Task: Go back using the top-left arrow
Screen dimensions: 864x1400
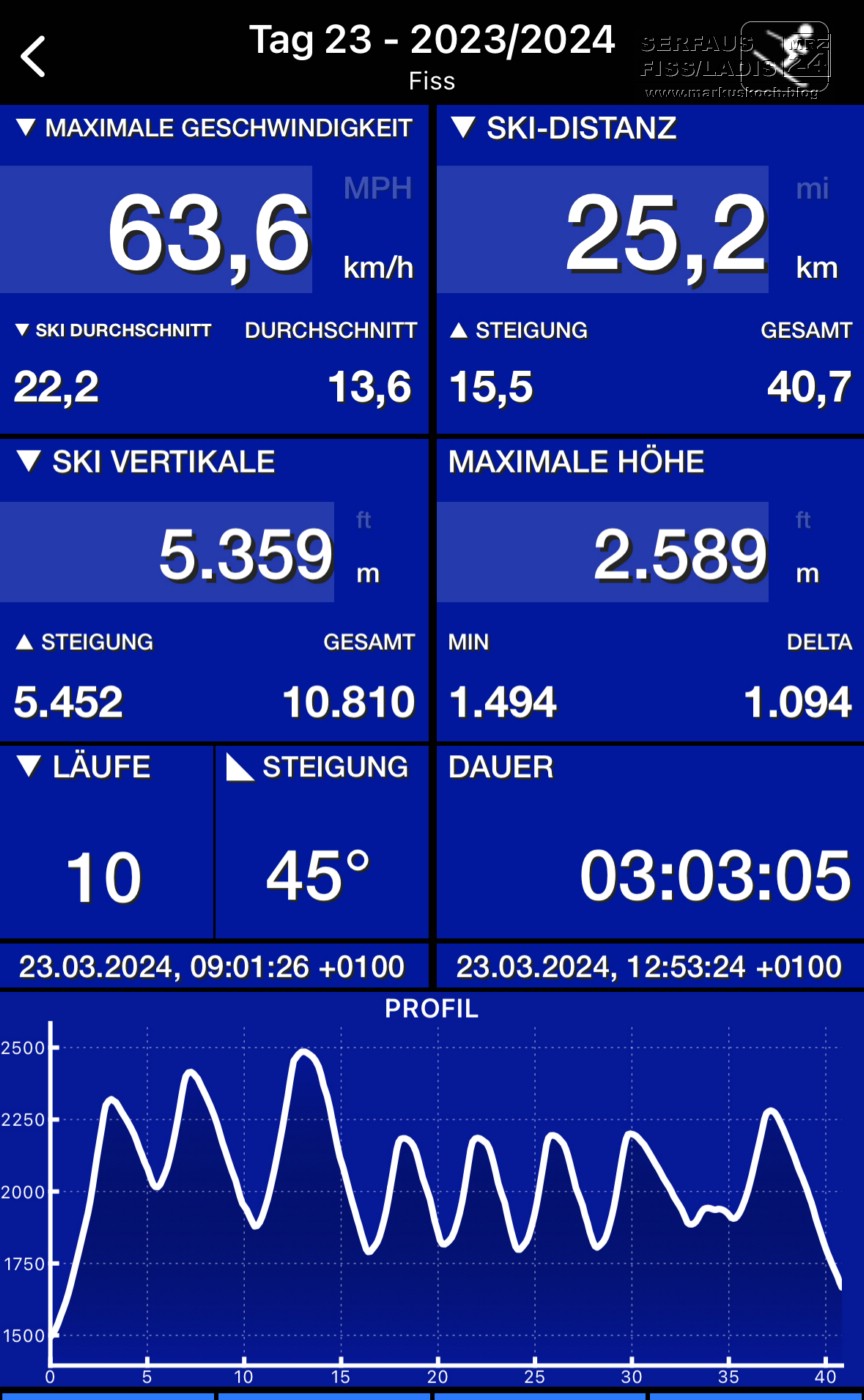Action: [34, 57]
